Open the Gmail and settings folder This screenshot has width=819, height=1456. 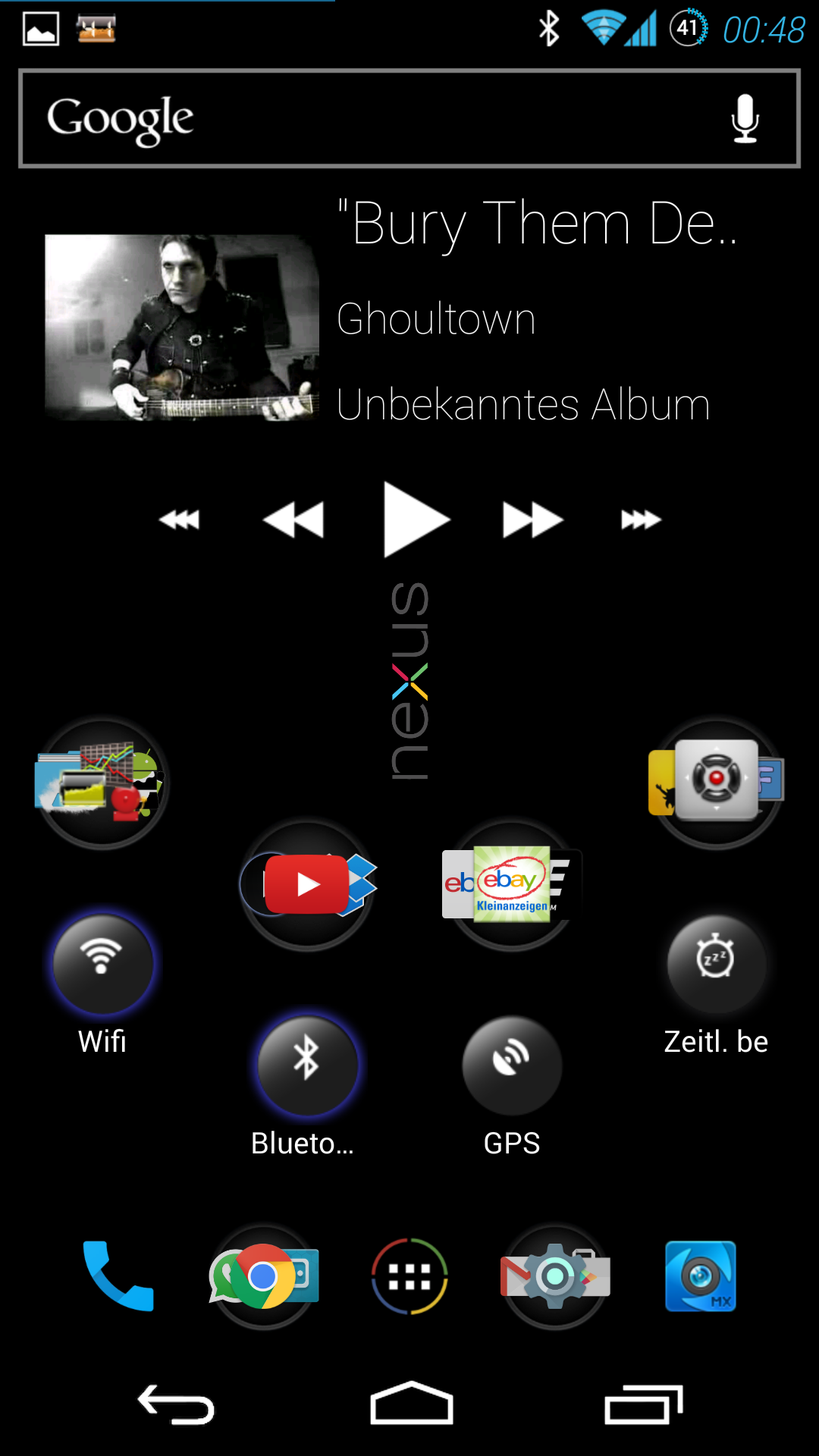[x=555, y=1276]
